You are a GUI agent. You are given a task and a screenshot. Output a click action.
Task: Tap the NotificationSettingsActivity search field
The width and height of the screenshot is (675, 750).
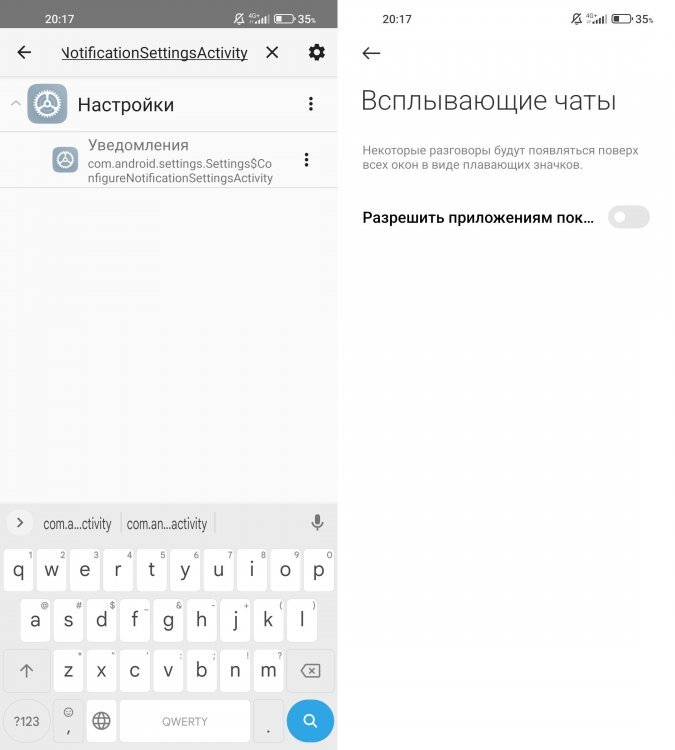[155, 53]
